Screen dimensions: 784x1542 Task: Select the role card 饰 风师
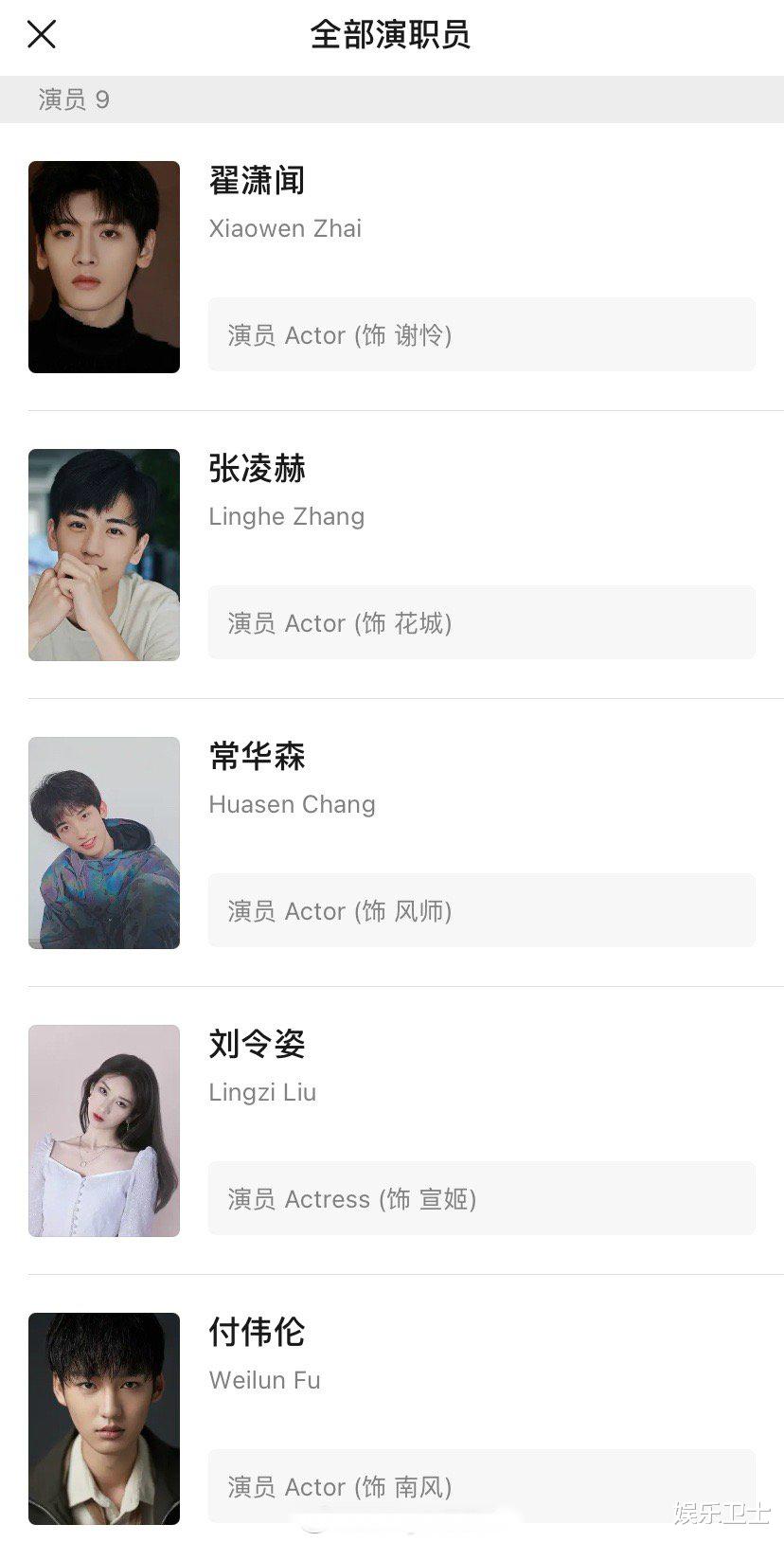483,910
